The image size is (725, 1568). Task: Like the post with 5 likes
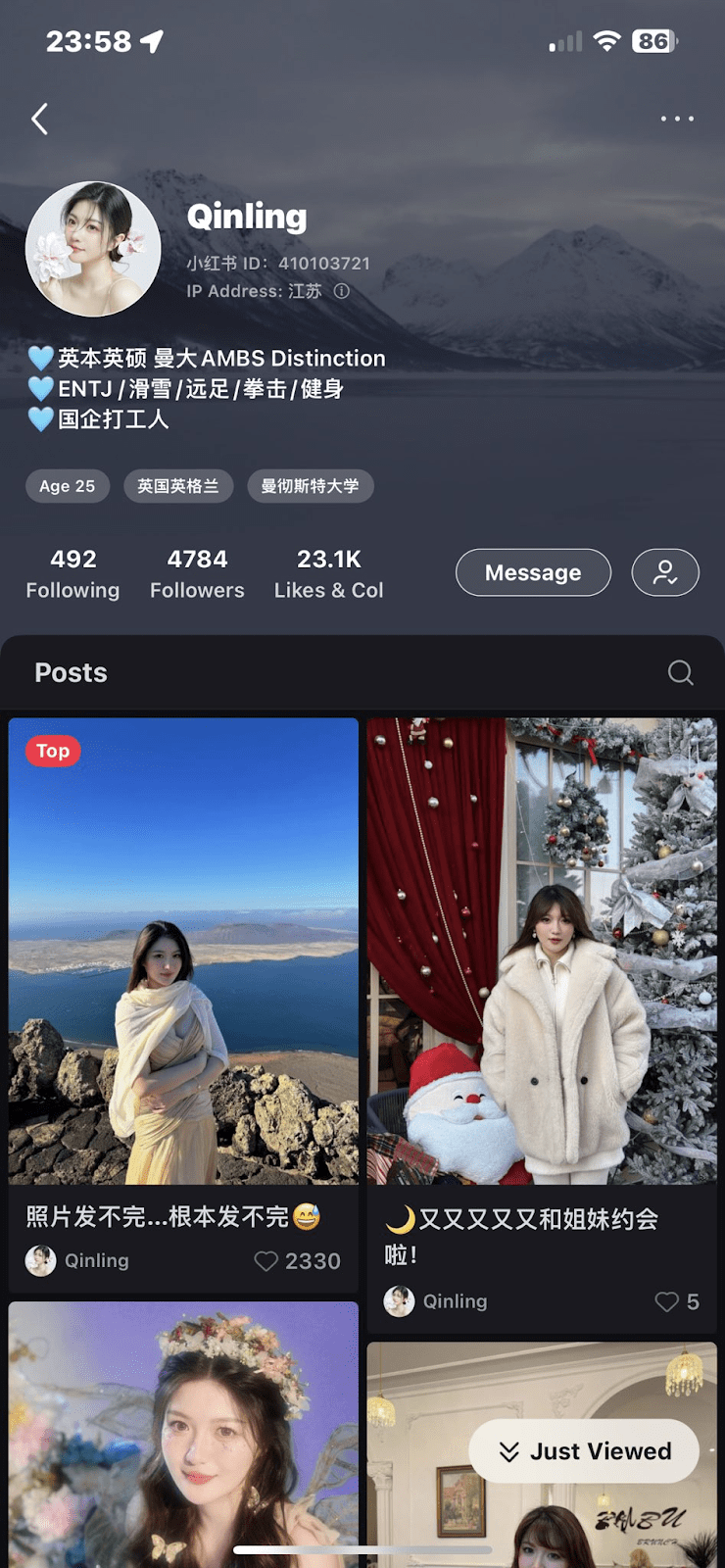(666, 1301)
